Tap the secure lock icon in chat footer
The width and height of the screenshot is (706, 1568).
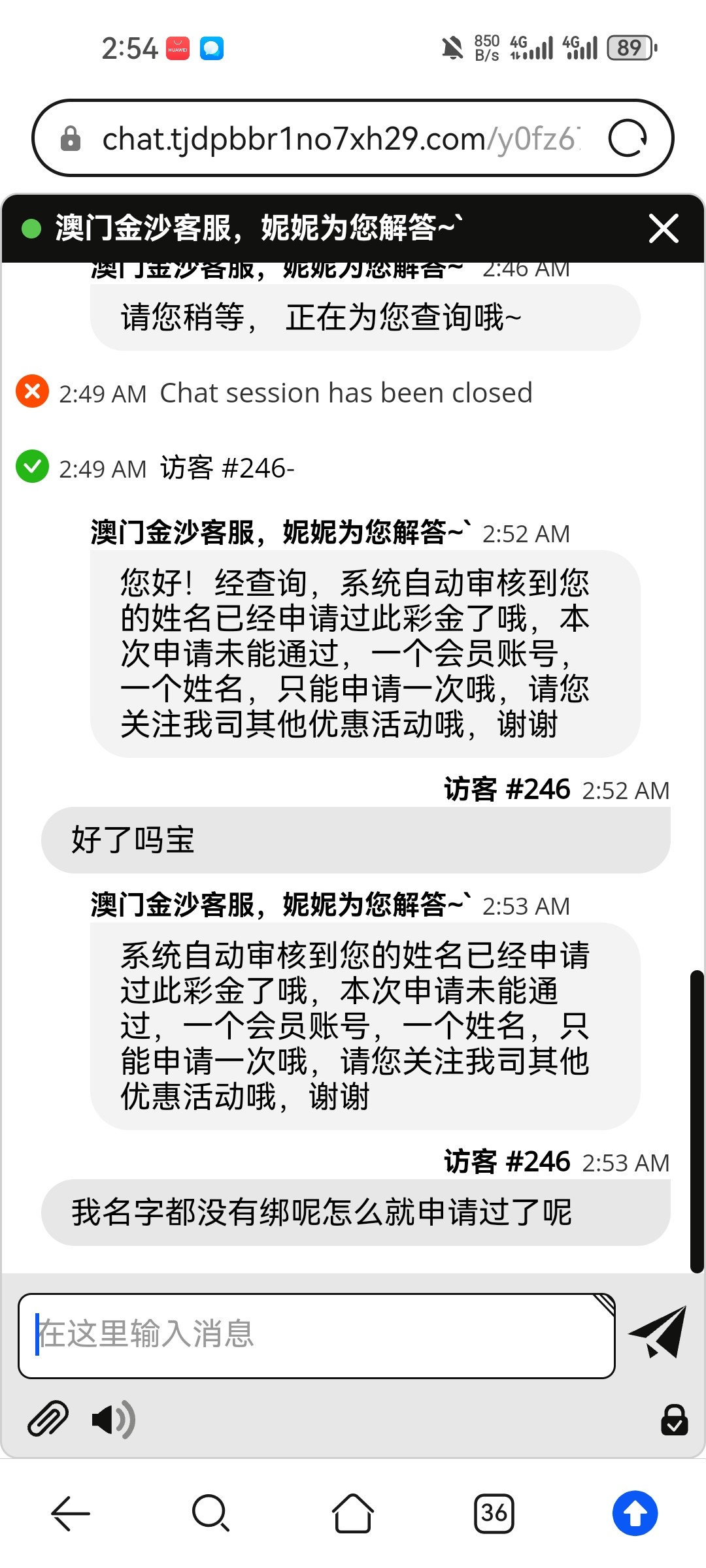click(x=674, y=1419)
